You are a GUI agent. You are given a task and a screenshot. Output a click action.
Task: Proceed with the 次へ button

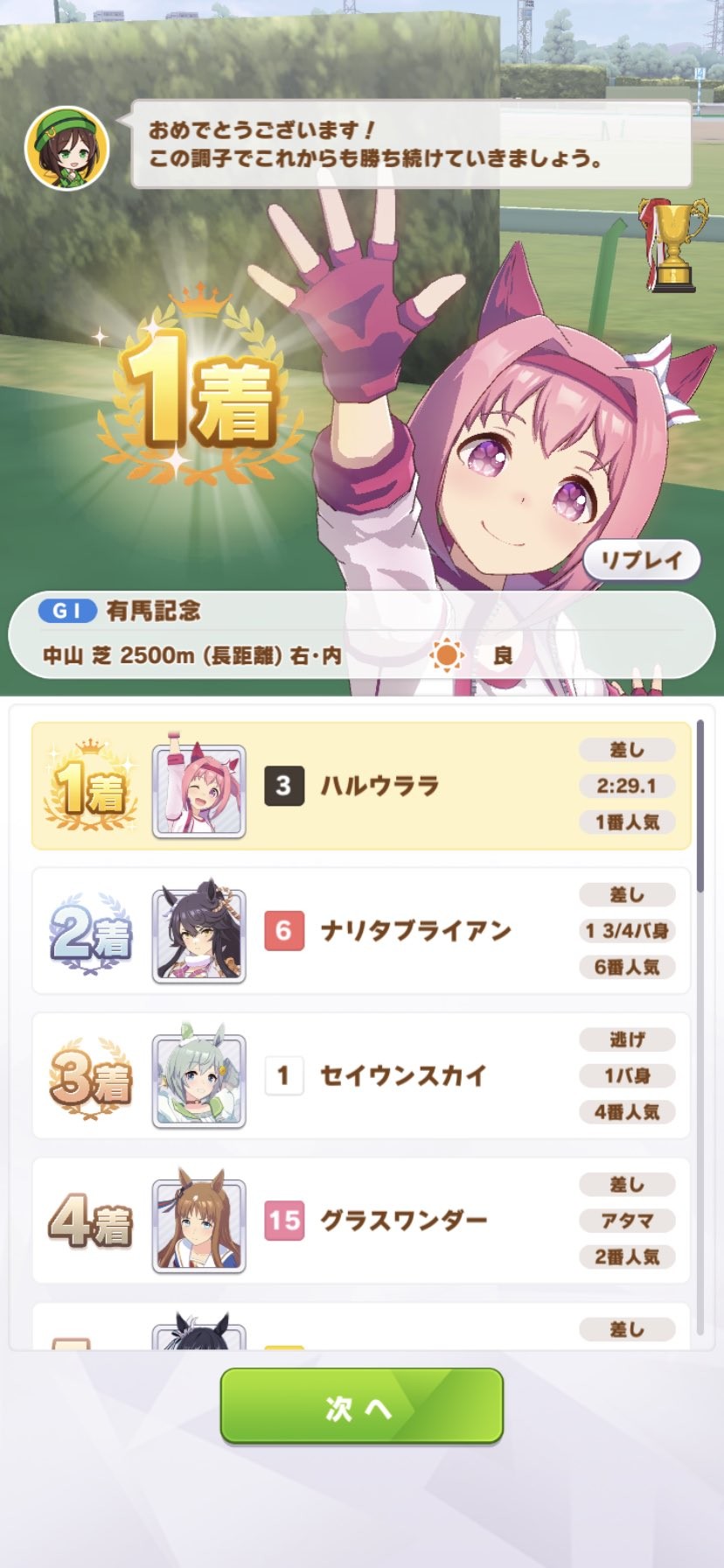(361, 1407)
